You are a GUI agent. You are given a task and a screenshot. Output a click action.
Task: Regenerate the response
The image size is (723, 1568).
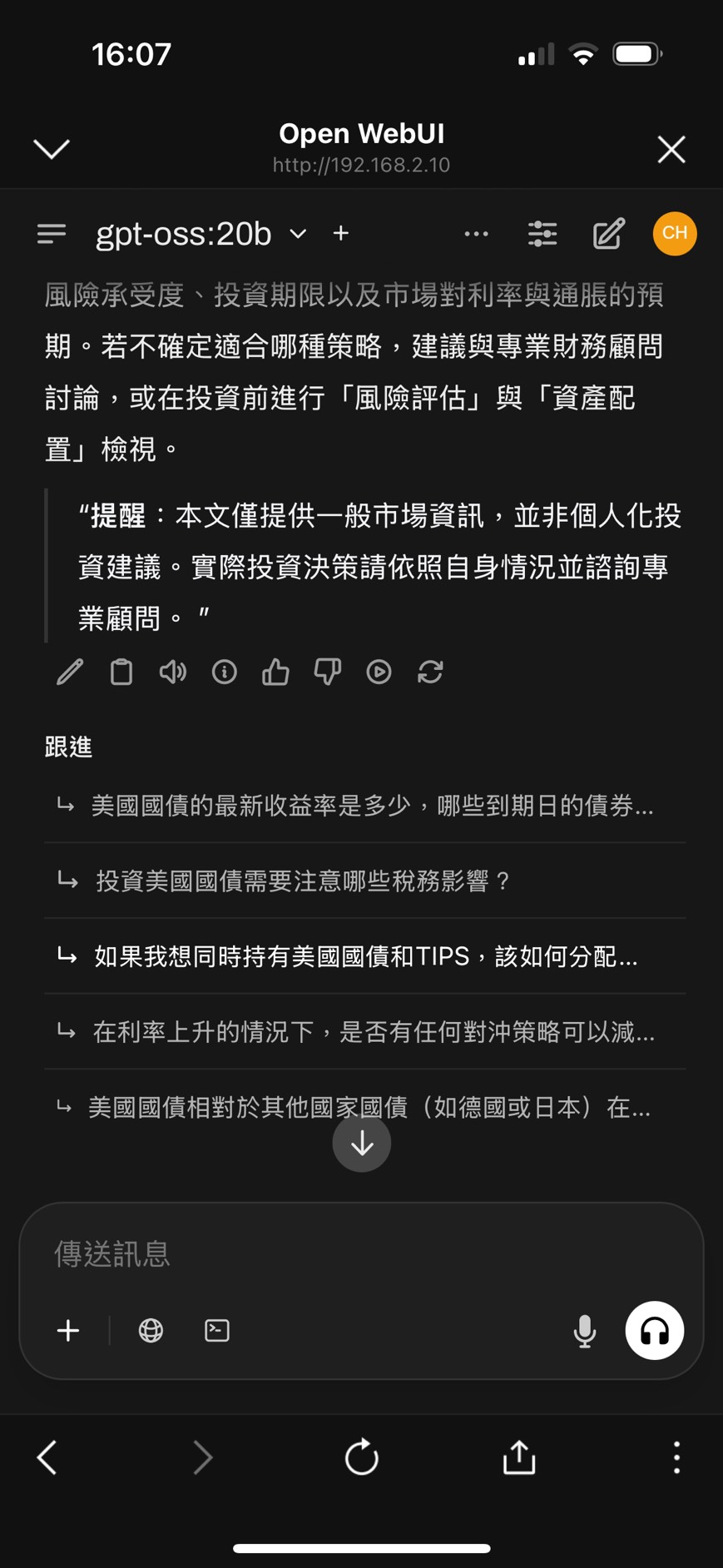click(430, 672)
